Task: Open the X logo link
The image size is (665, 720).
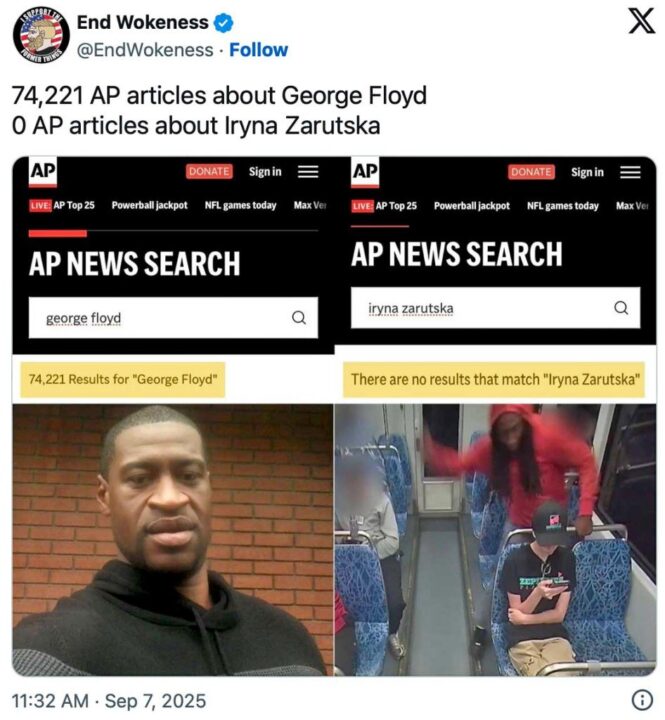Action: coord(640,22)
